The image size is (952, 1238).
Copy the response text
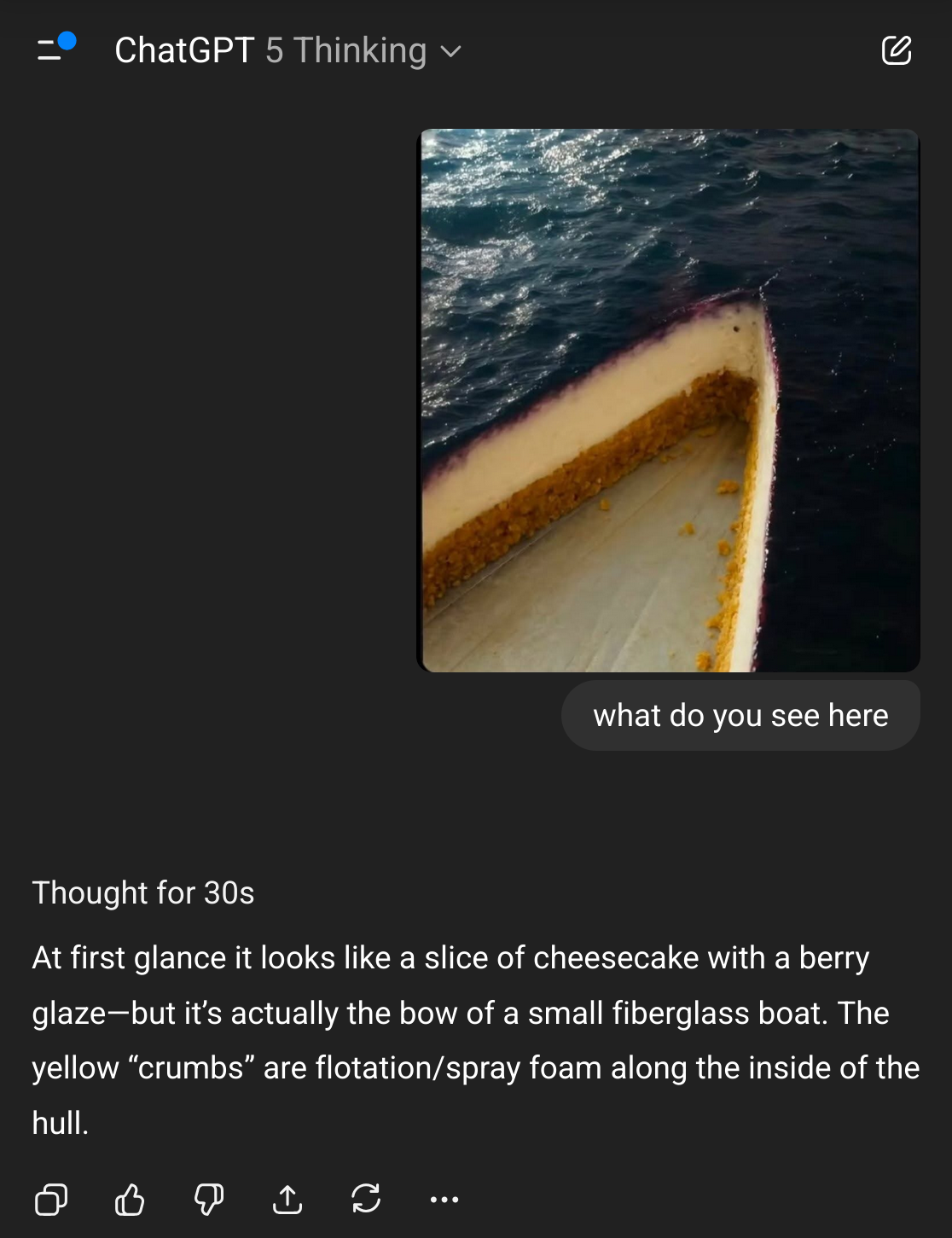click(51, 1200)
